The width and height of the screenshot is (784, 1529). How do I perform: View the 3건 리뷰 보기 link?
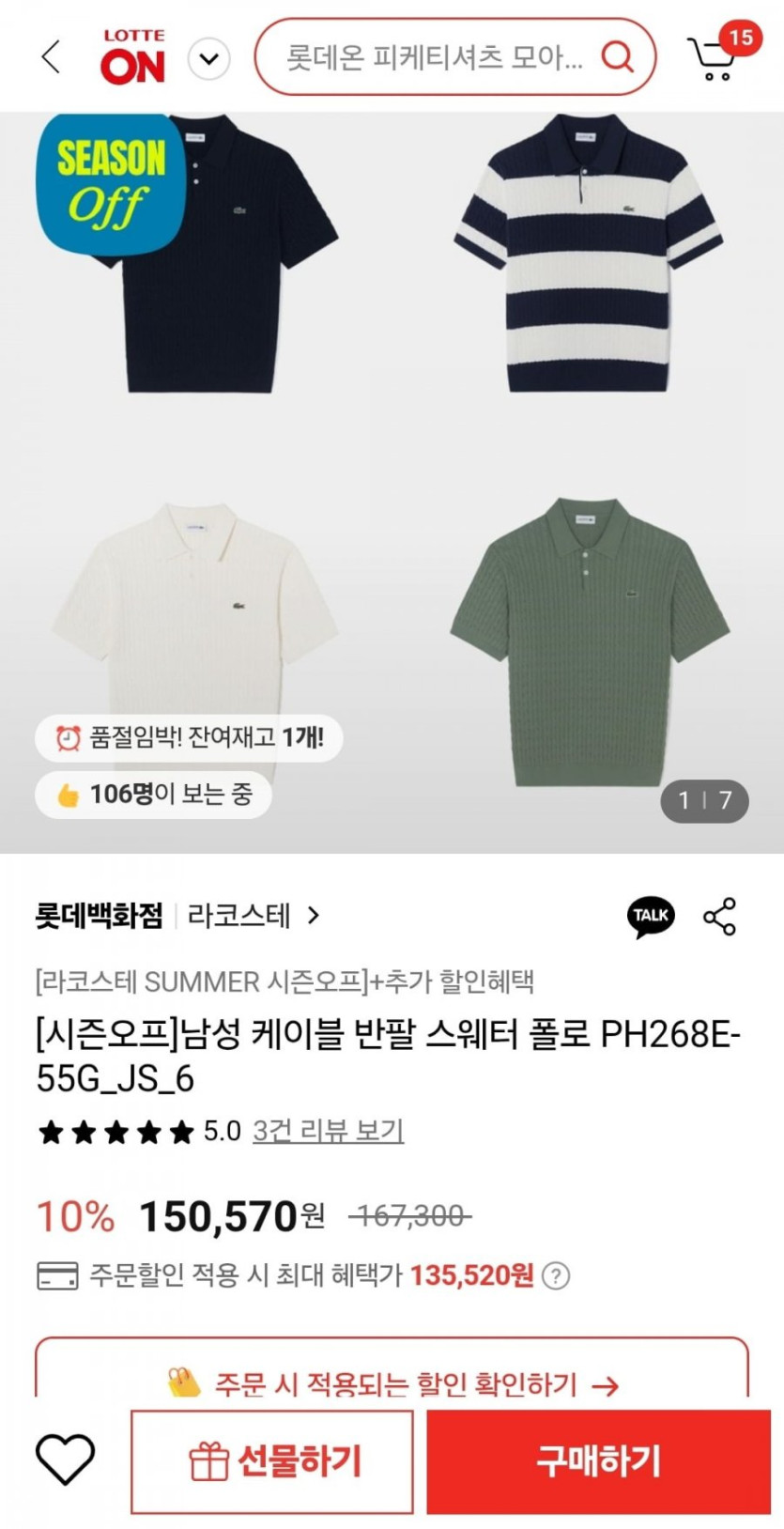click(x=328, y=1131)
